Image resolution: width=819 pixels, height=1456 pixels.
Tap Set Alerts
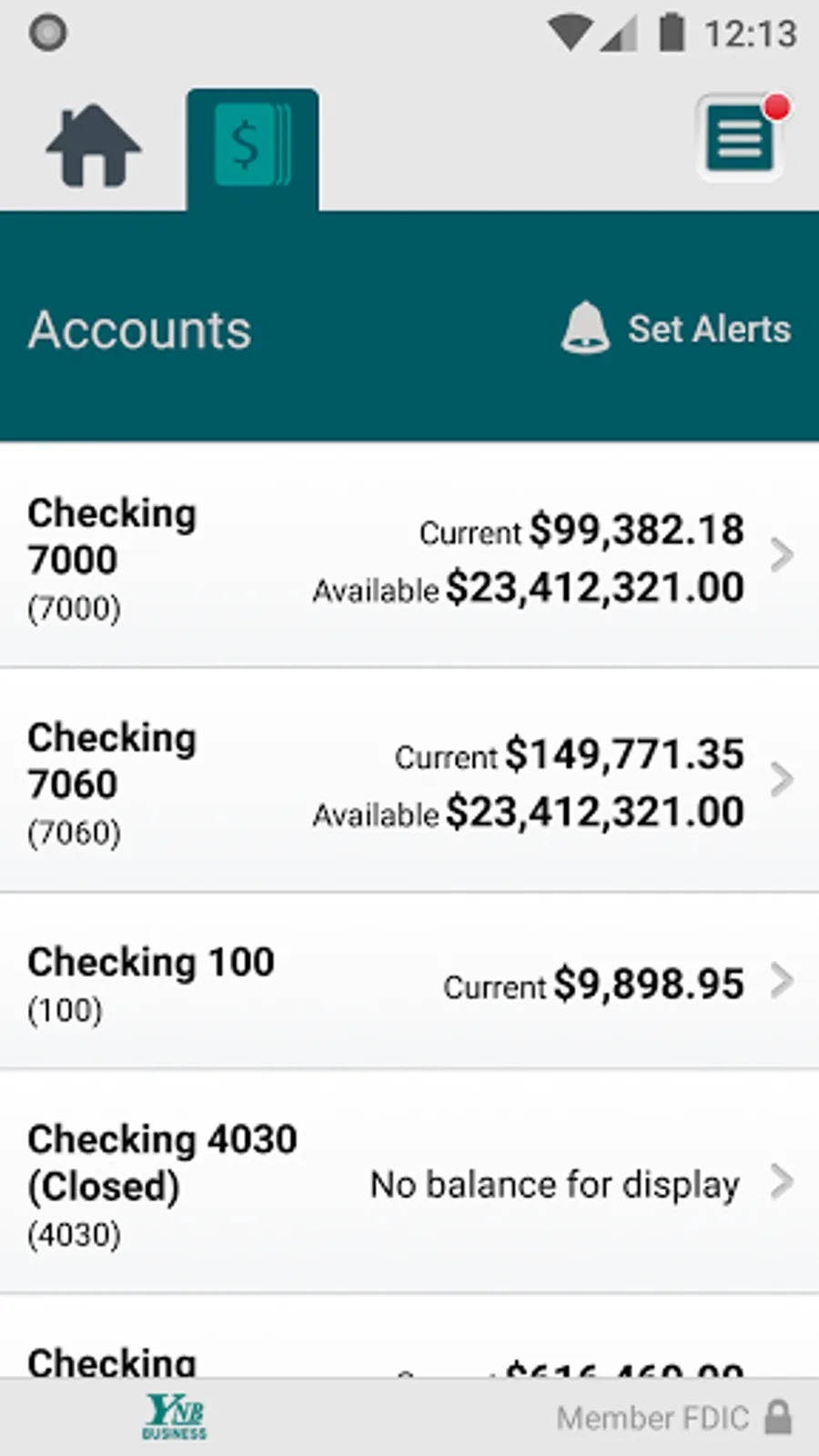pyautogui.click(x=677, y=329)
